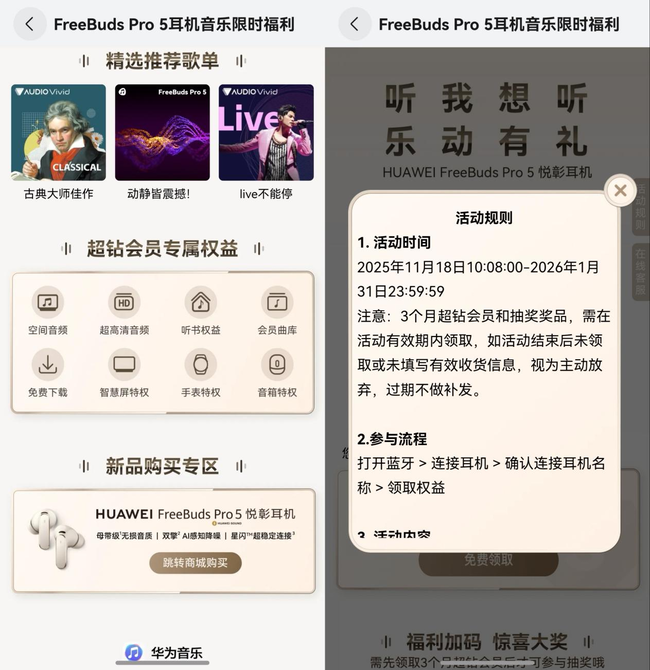Open the 会员曲库 privilege
650x670 pixels.
pyautogui.click(x=277, y=310)
